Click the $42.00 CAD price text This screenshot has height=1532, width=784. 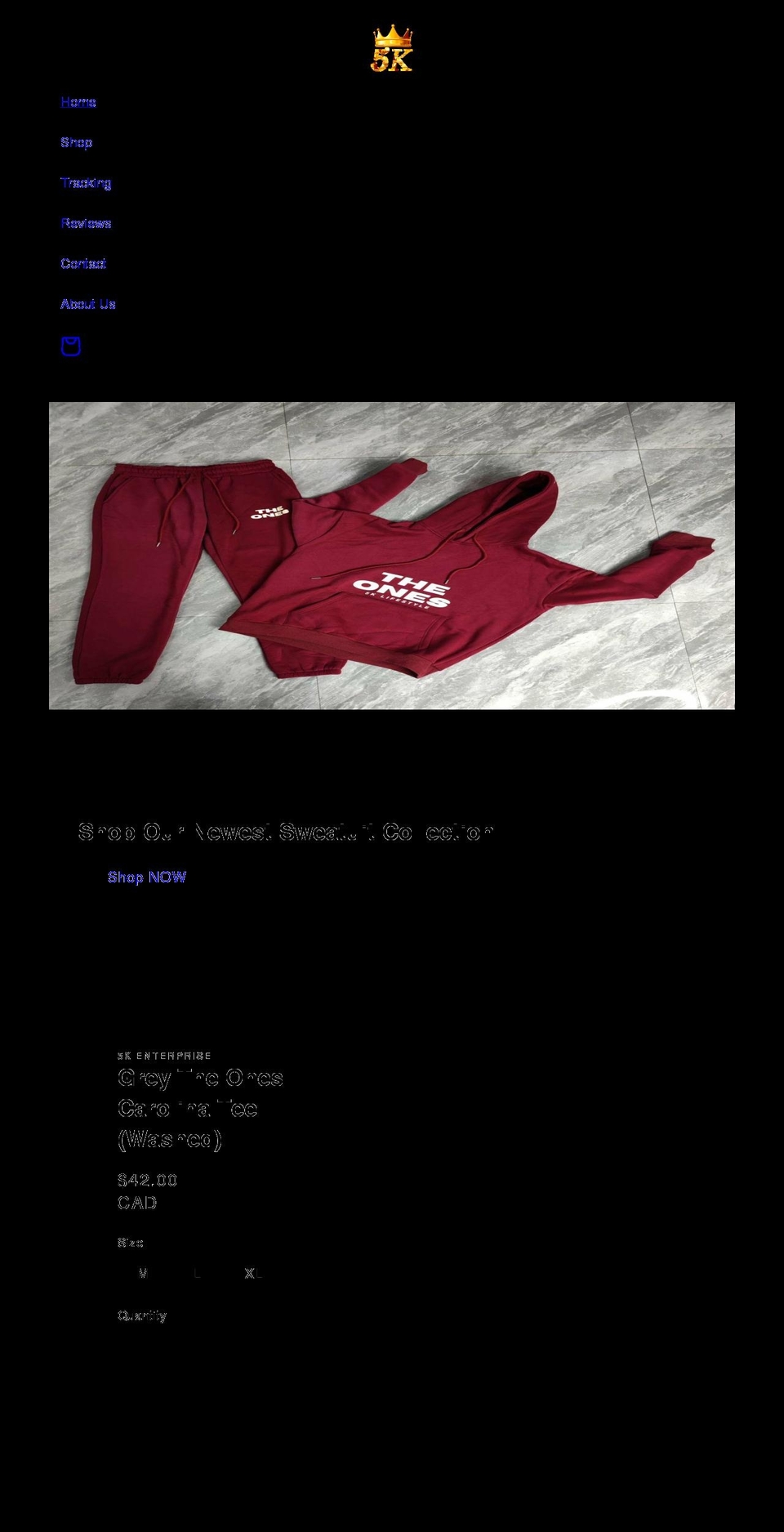[147, 1191]
